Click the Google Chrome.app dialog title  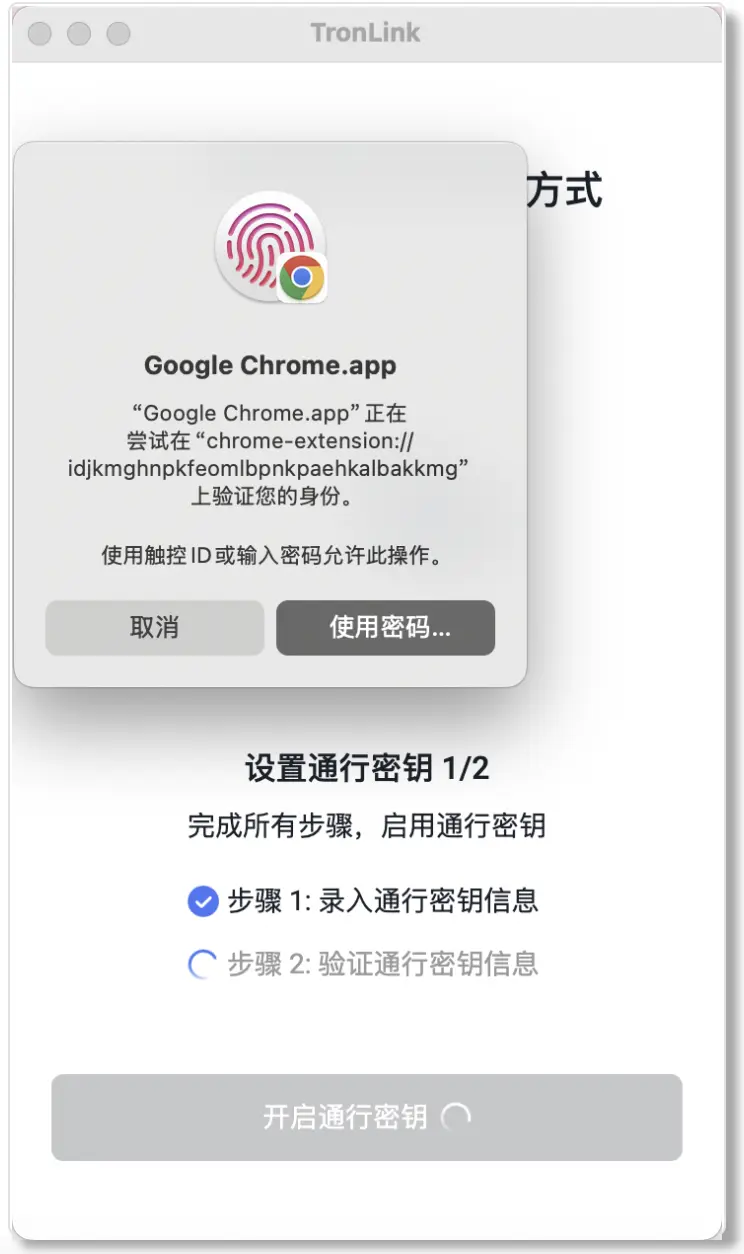[x=269, y=365]
